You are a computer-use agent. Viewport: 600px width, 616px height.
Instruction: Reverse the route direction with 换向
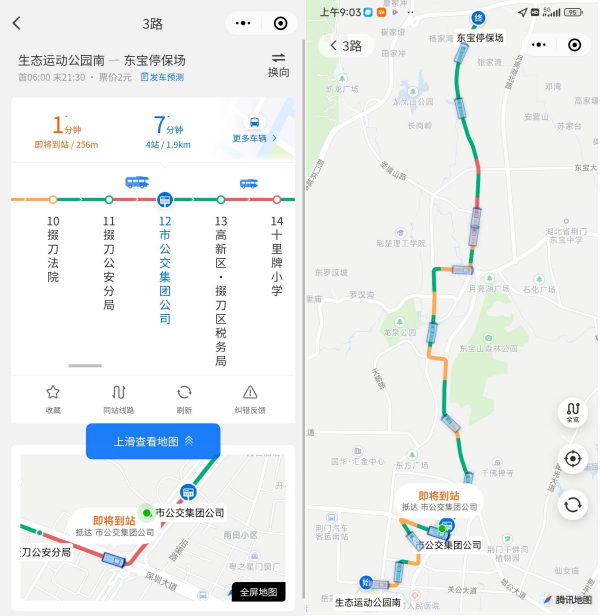click(x=278, y=64)
